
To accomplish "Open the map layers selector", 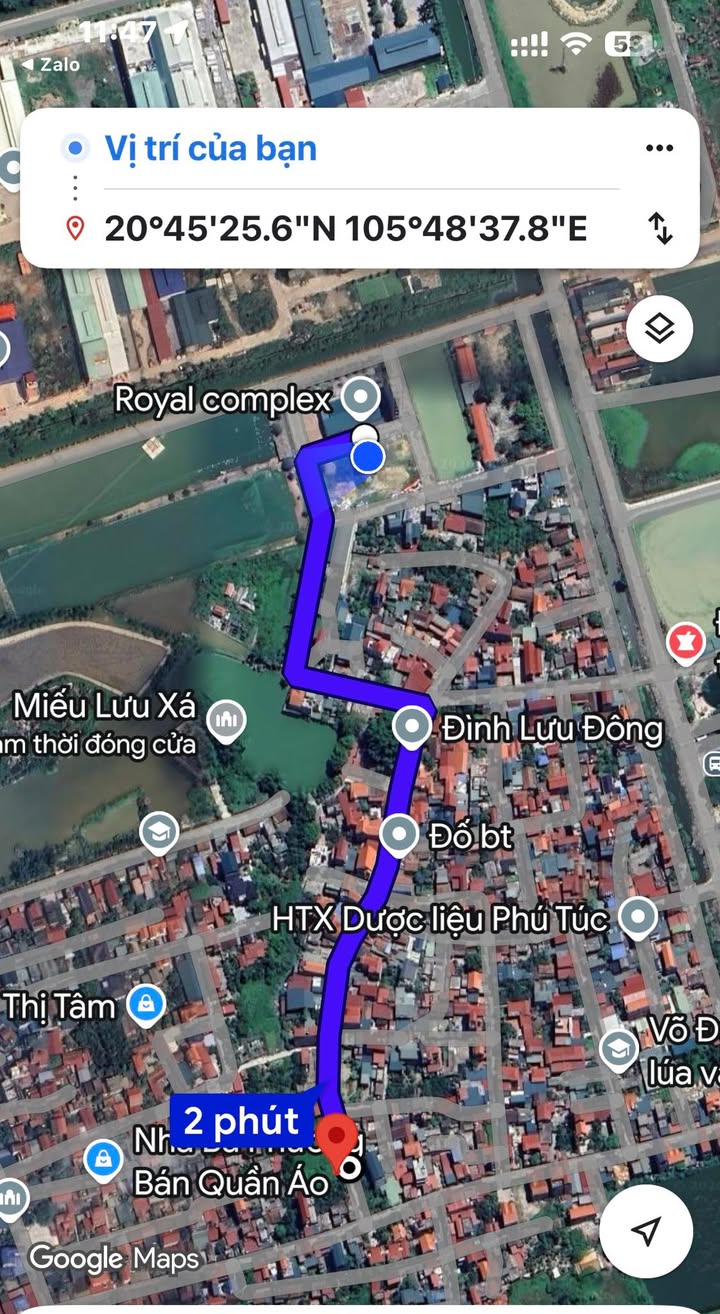I will point(660,329).
